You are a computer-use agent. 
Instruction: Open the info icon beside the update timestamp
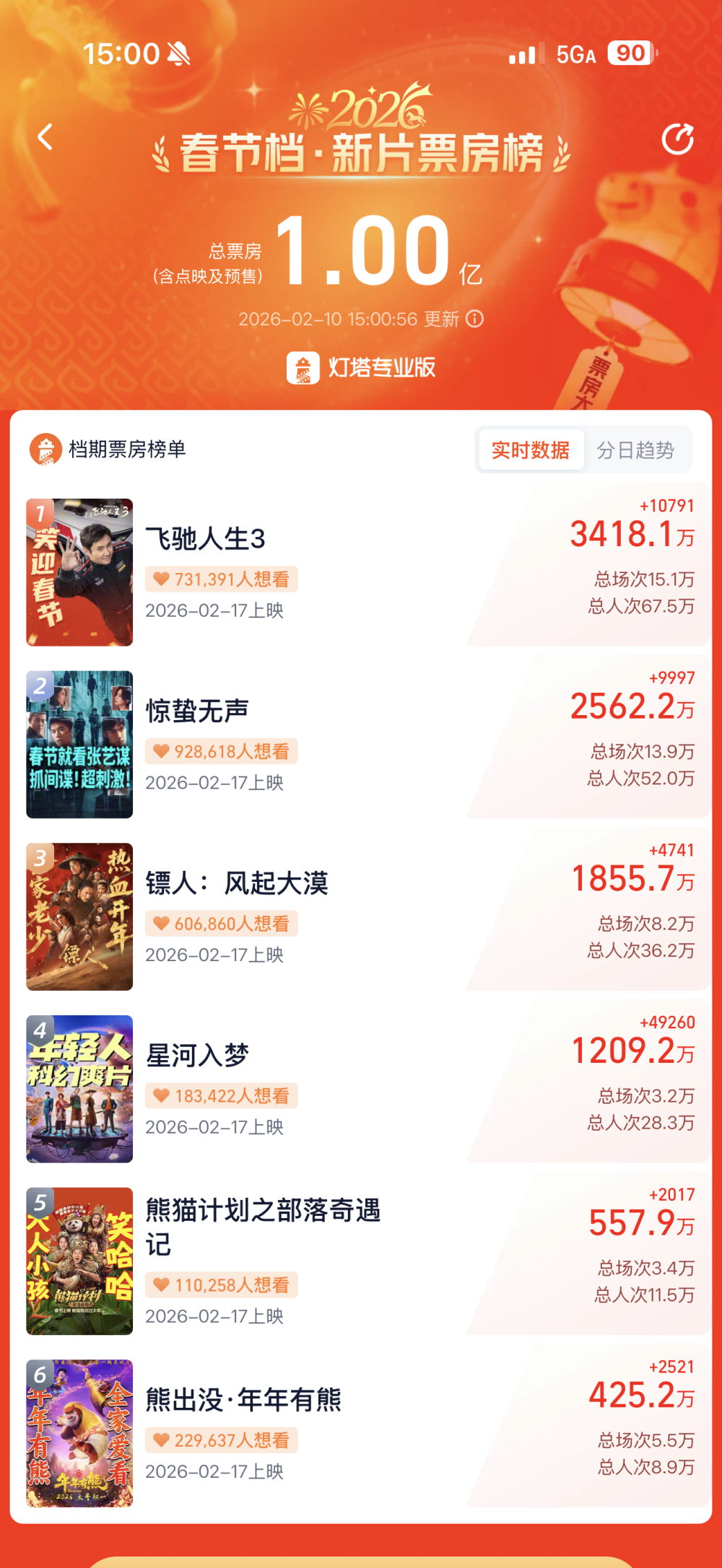coord(476,318)
